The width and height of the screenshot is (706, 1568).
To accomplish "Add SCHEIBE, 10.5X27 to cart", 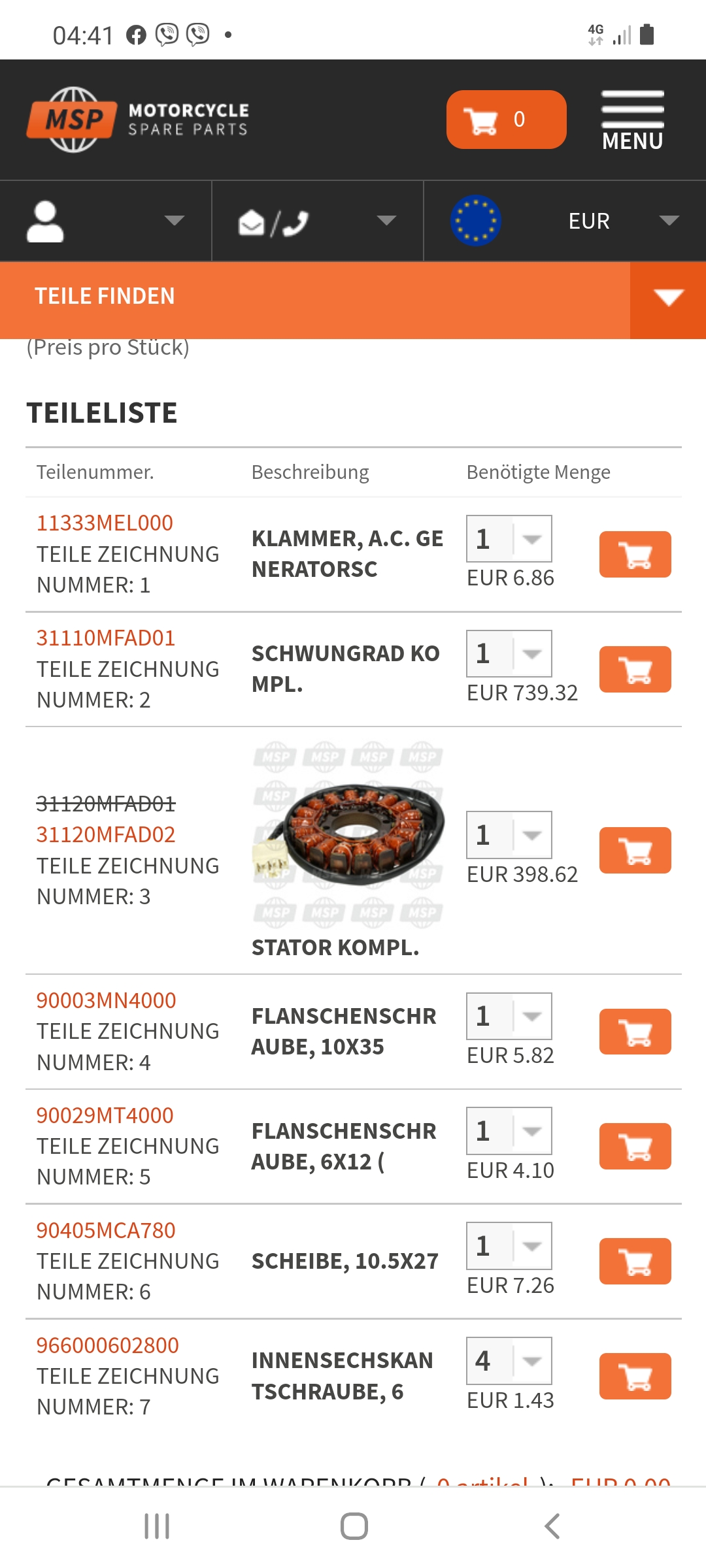I will click(635, 1262).
